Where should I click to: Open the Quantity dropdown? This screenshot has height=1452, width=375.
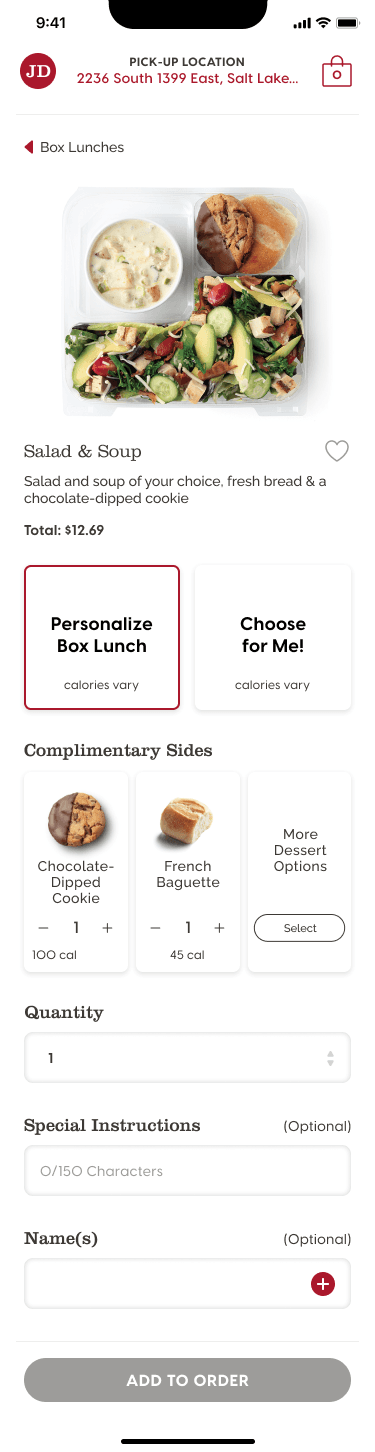coord(187,1058)
